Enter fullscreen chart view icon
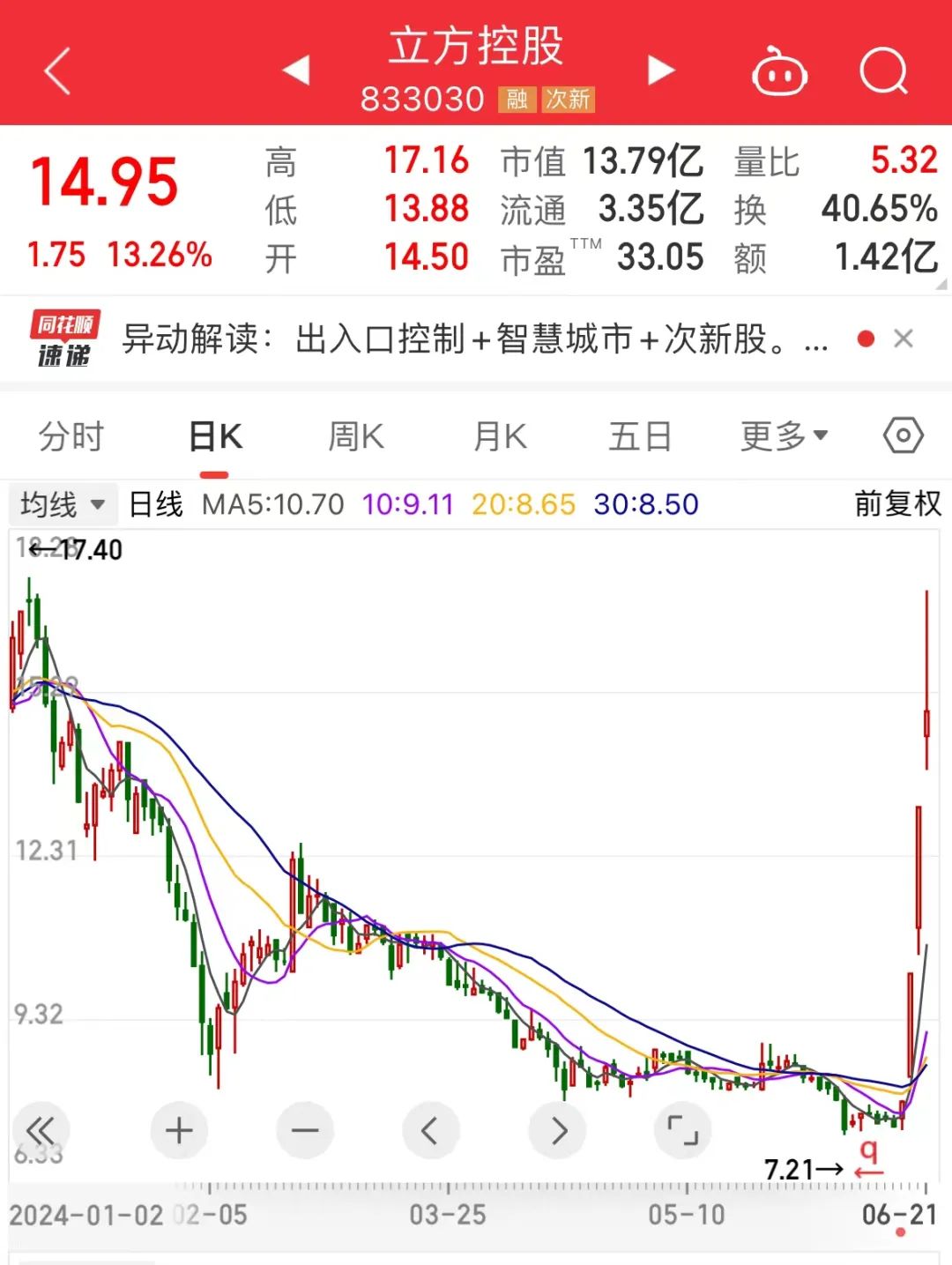Image resolution: width=952 pixels, height=1265 pixels. [x=684, y=1129]
